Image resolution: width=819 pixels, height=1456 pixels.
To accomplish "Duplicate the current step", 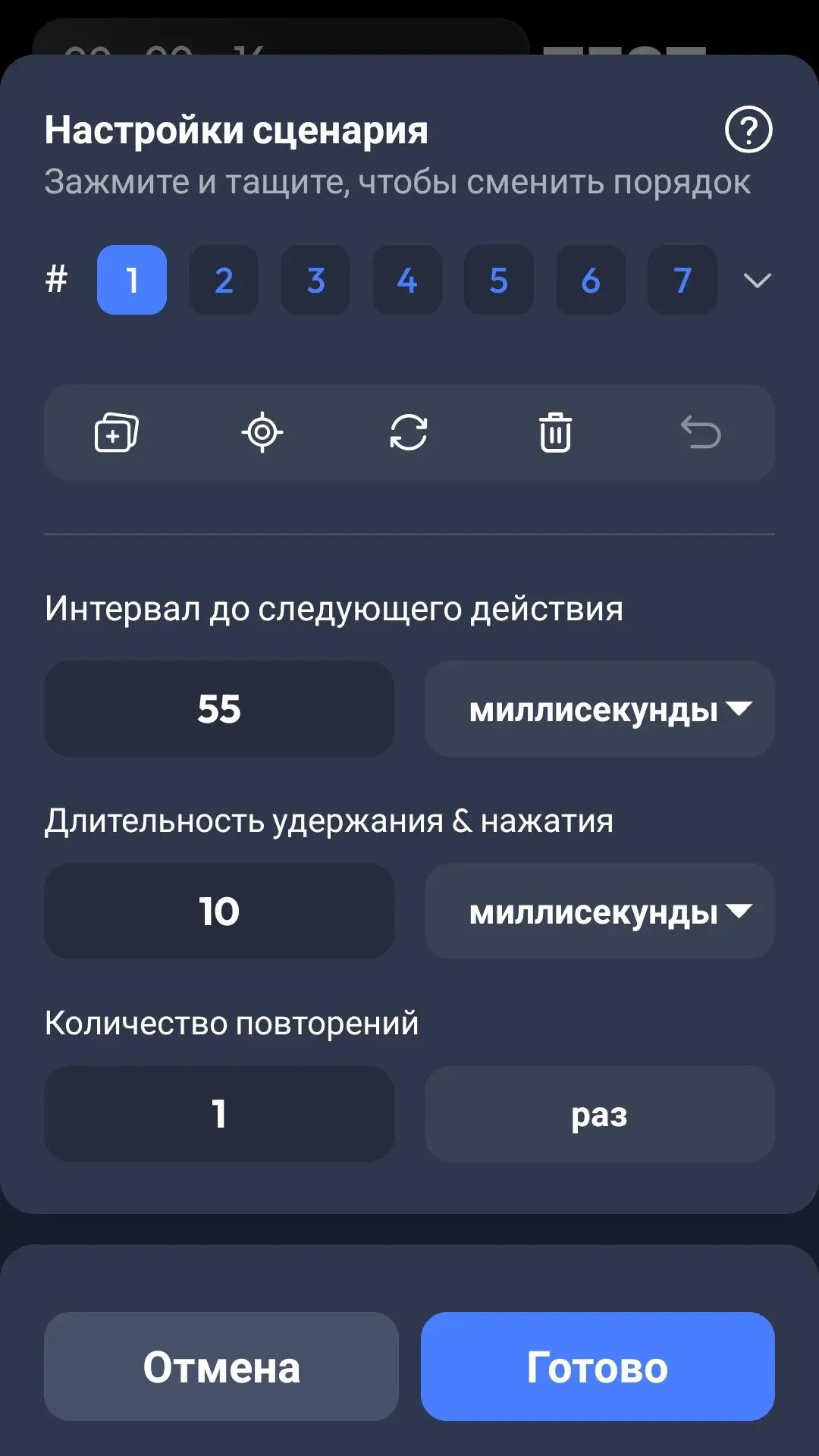I will click(x=116, y=433).
